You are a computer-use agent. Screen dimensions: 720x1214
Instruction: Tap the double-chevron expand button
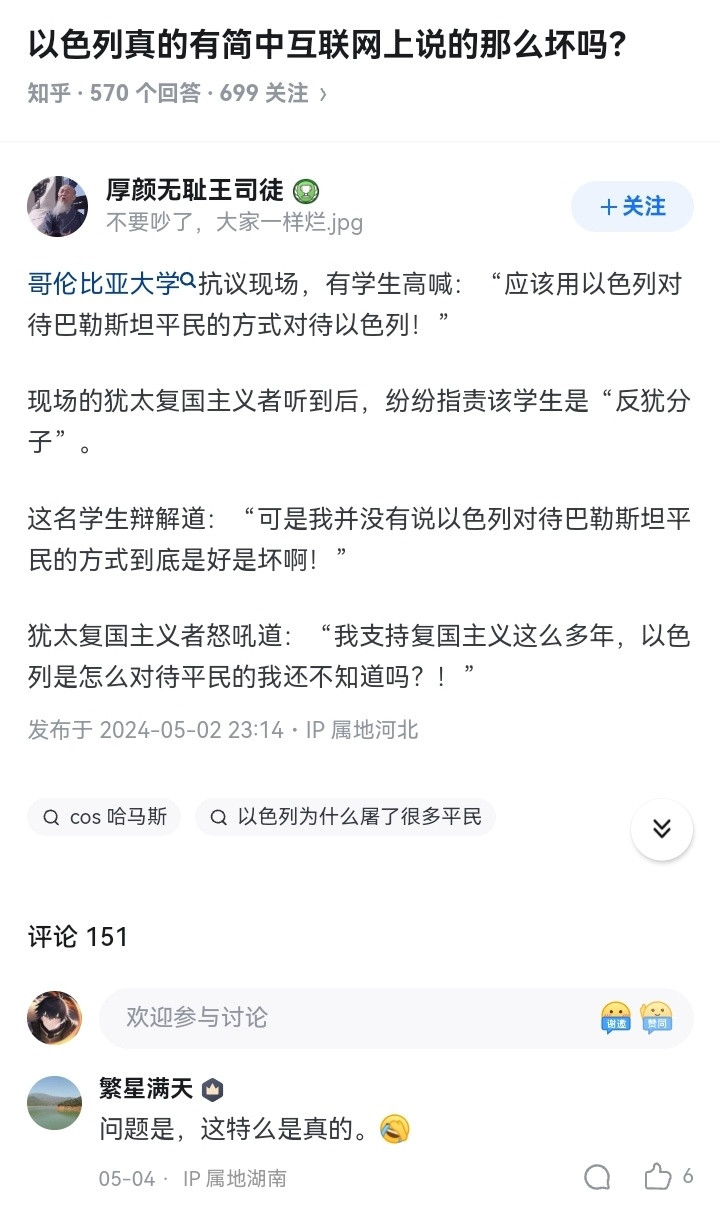(x=661, y=829)
